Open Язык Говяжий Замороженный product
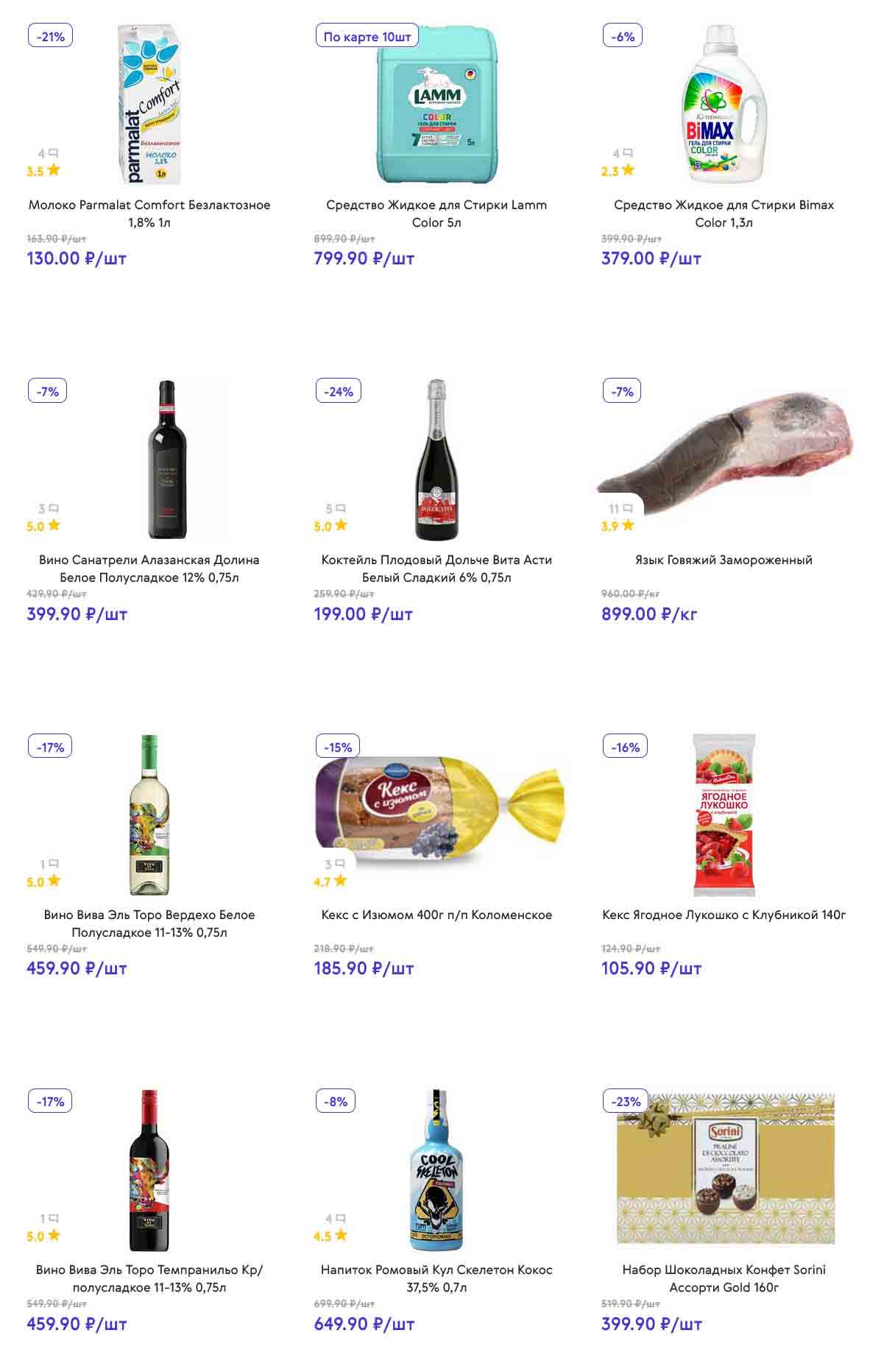This screenshot has height=1372, width=884. tap(724, 560)
